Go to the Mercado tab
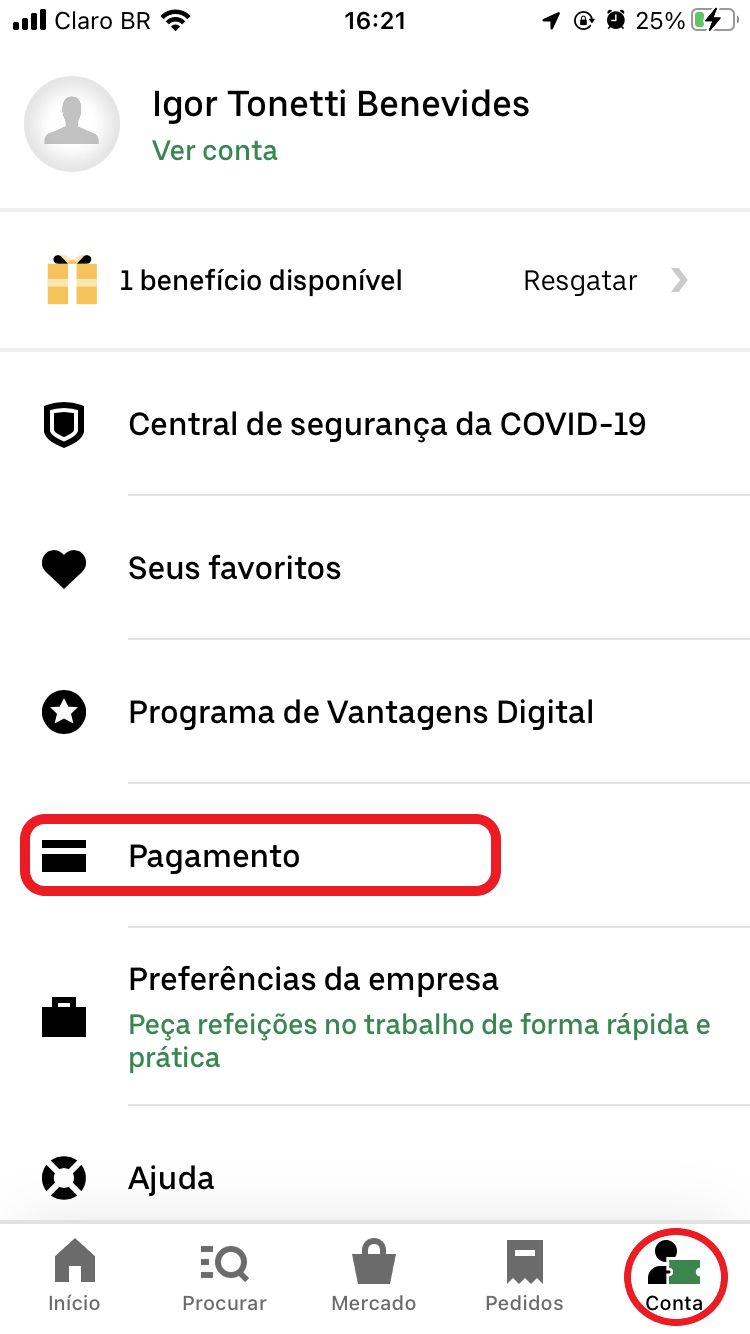This screenshot has height=1334, width=750. tap(374, 1277)
